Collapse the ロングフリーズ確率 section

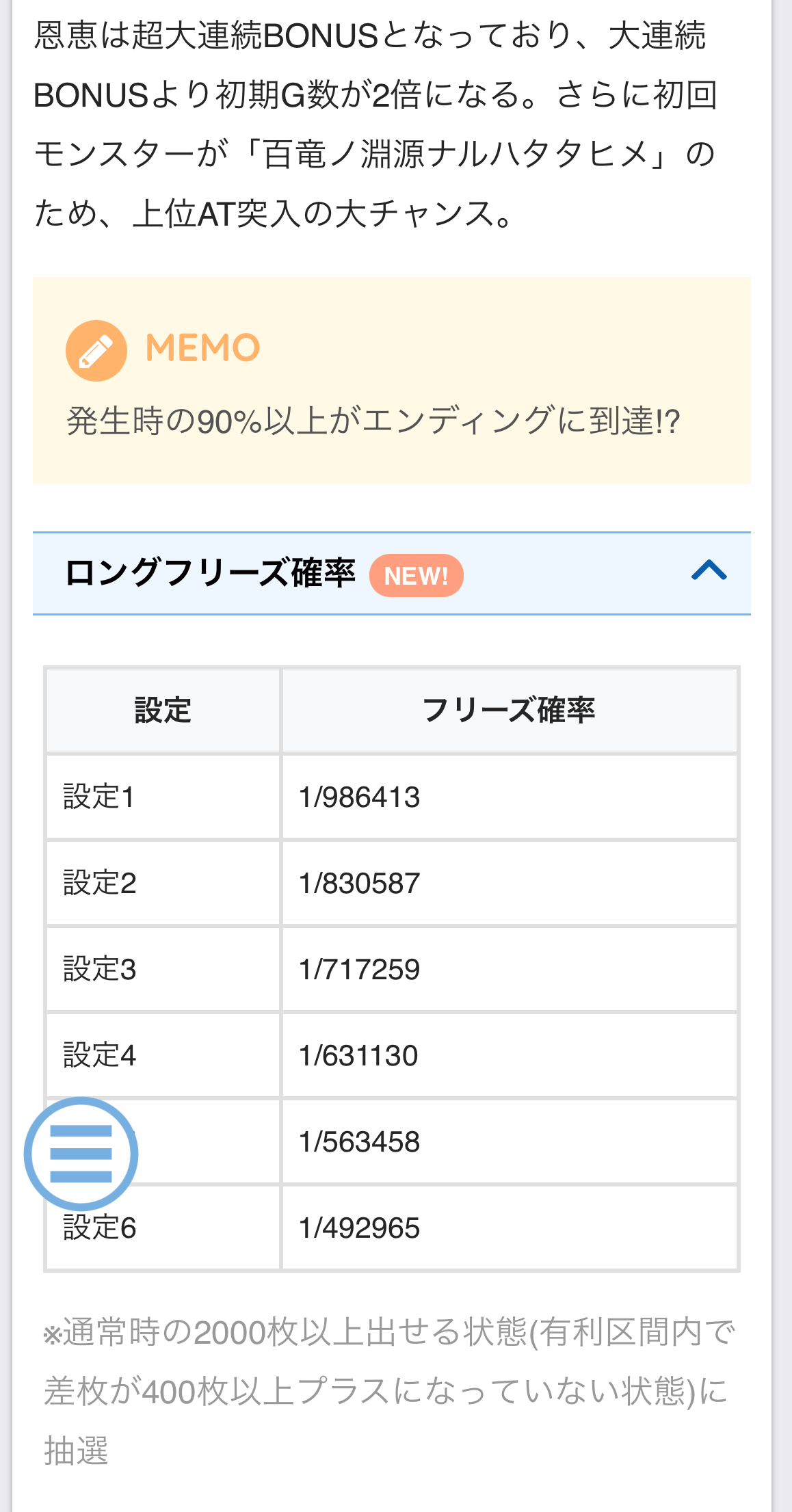coord(709,572)
